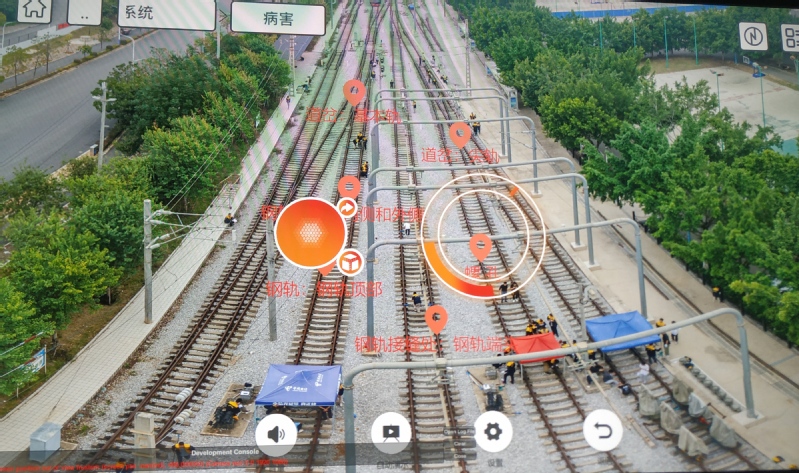Select the 道岔 尖轨 map pin
This screenshot has height=473, width=799.
point(460,134)
